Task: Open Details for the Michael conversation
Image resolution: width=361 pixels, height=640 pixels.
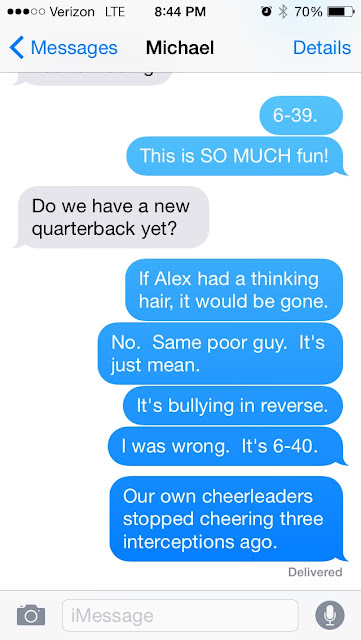Action: (x=322, y=48)
